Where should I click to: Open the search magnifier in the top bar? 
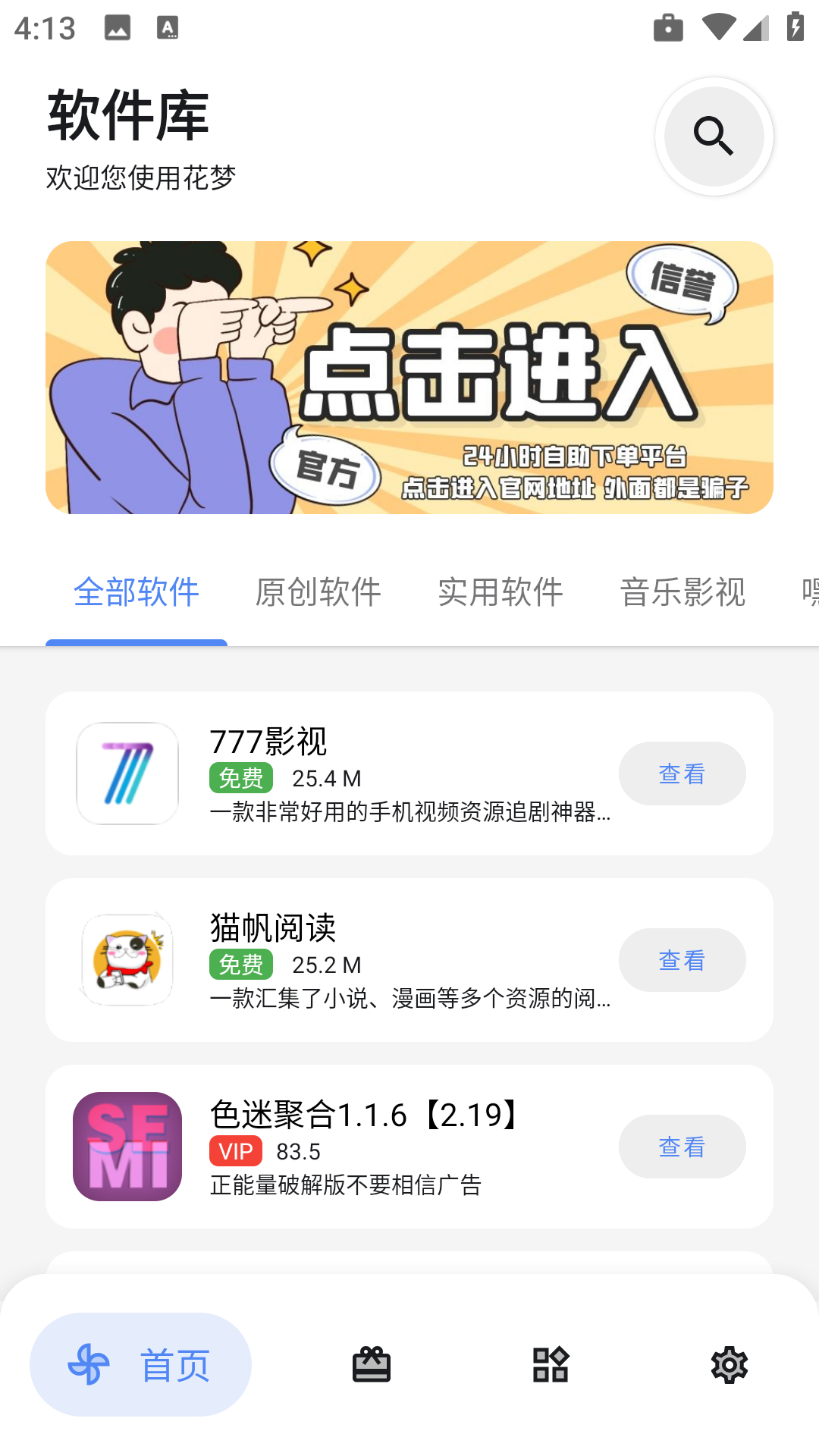(x=714, y=136)
